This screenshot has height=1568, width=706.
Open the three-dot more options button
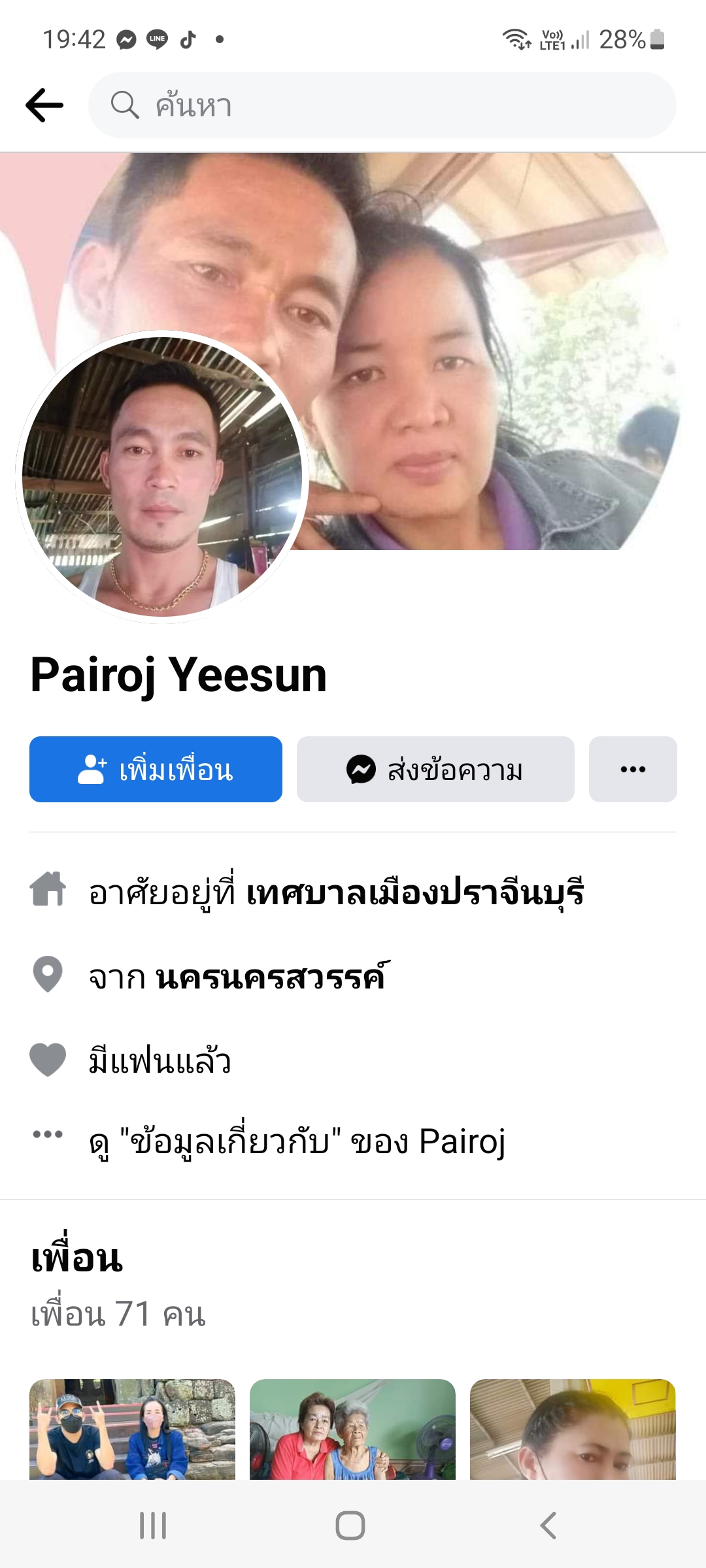[633, 770]
